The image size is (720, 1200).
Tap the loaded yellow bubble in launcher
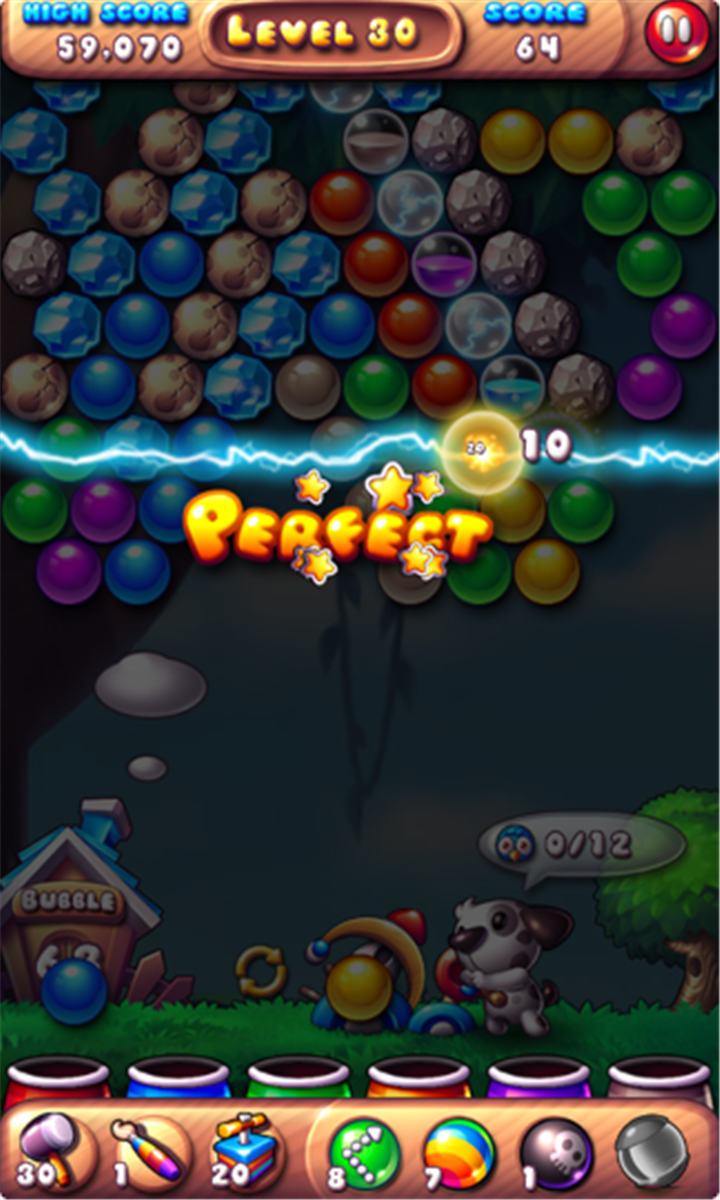[360, 988]
